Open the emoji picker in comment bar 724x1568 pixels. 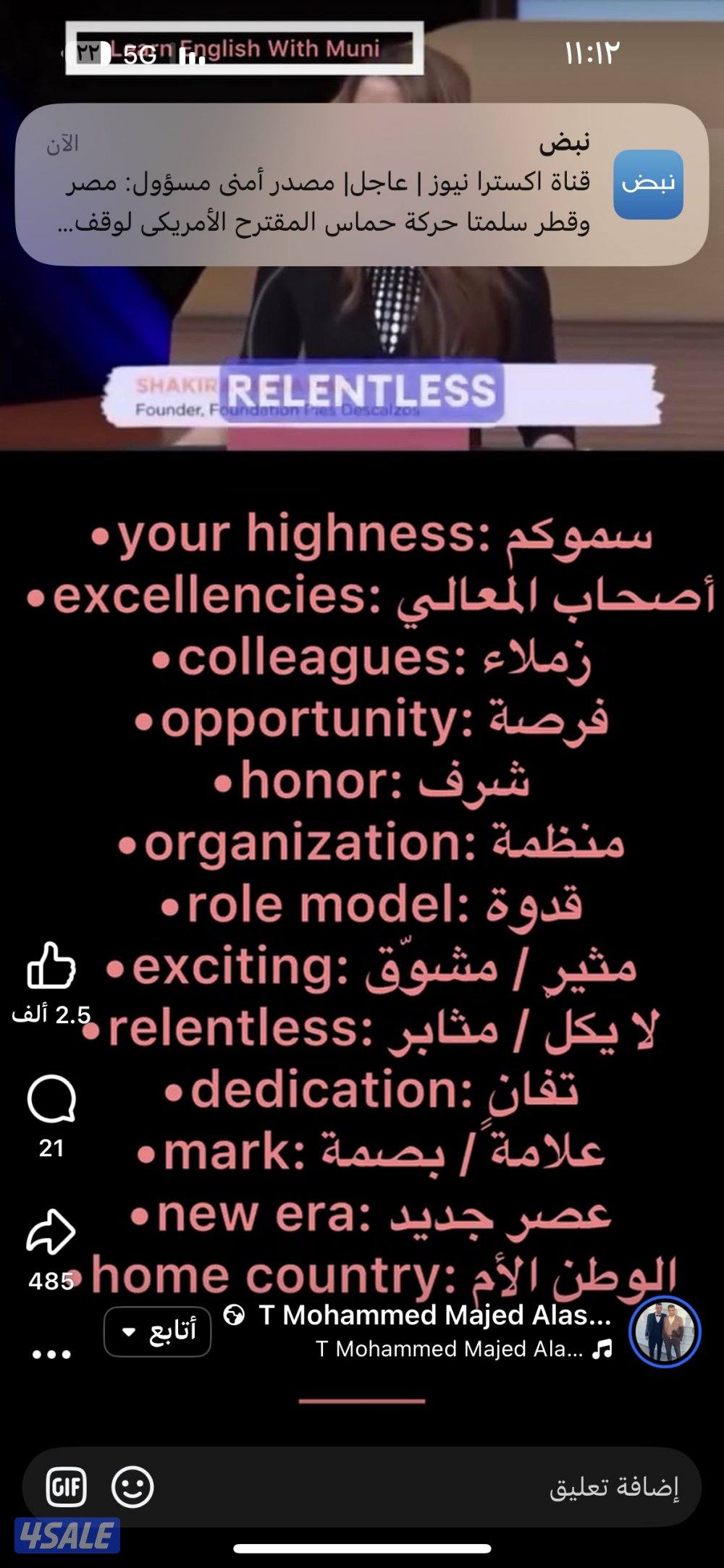click(132, 1488)
